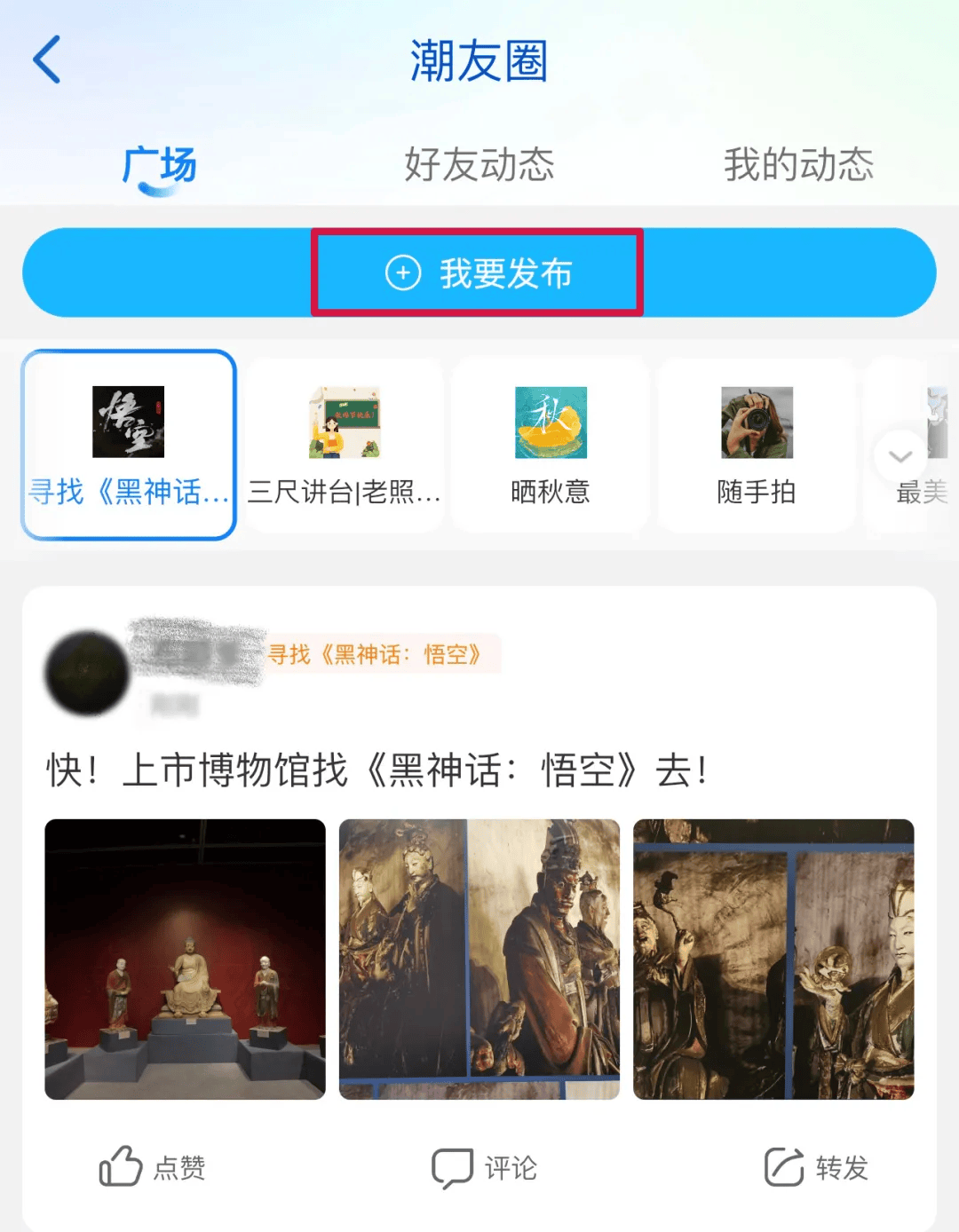959x1232 pixels.
Task: View the second photo of statues
Action: point(479,959)
